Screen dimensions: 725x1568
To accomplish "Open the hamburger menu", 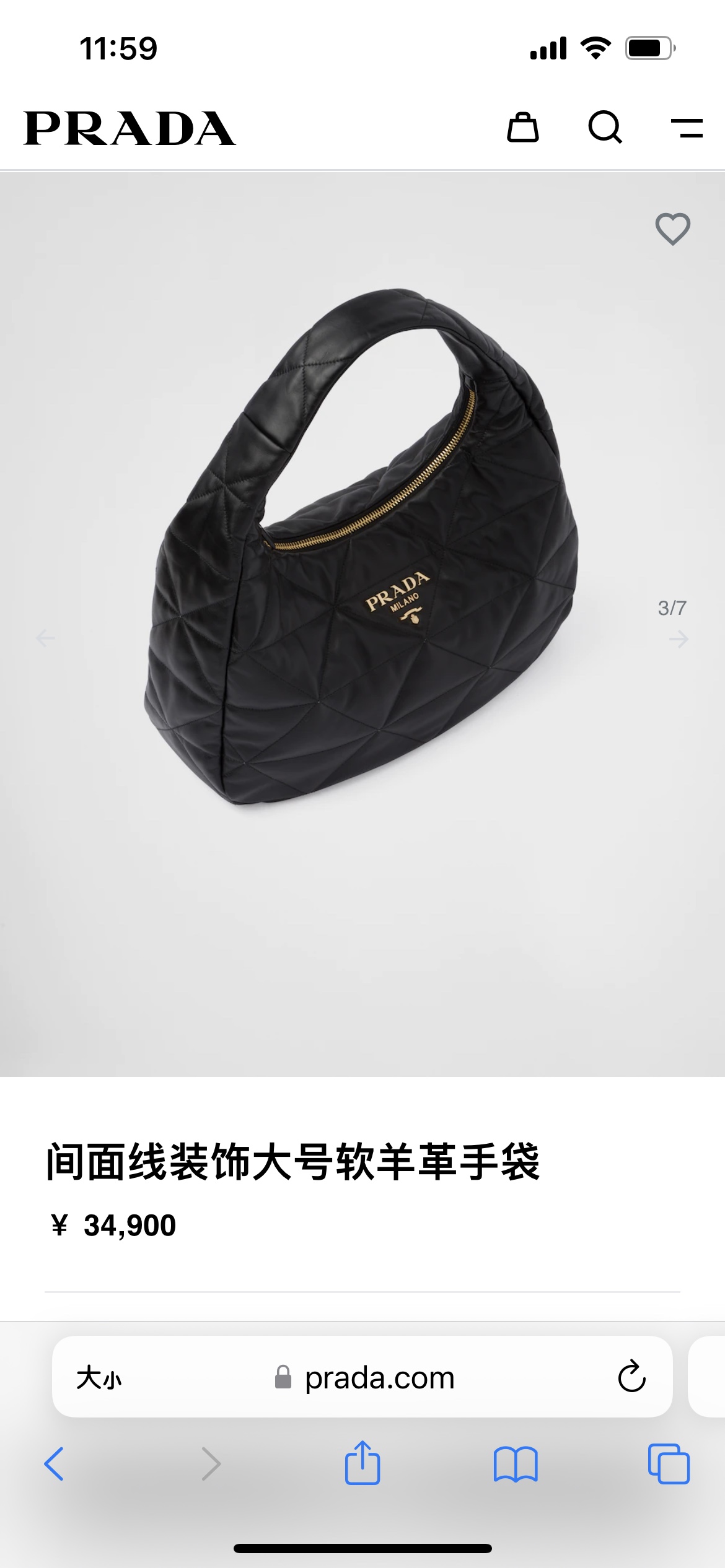I will 687,128.
